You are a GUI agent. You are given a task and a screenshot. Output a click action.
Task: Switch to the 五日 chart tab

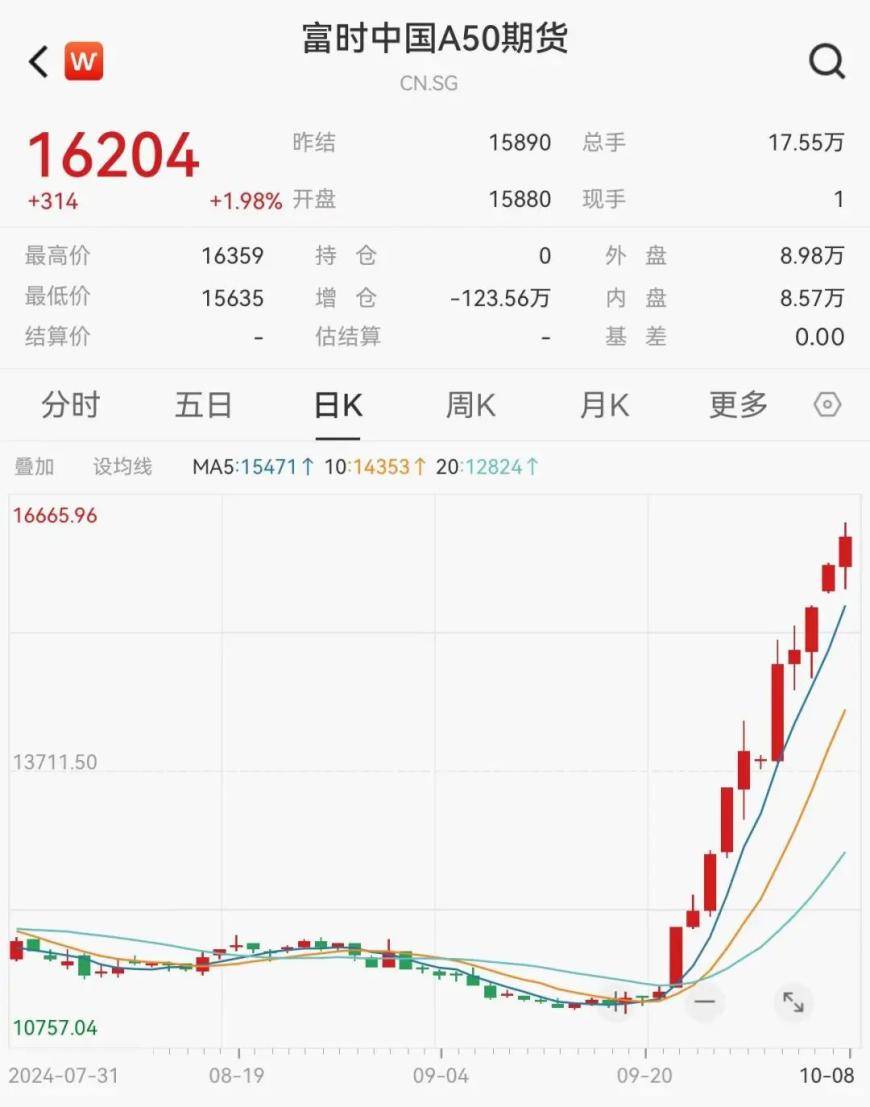pos(203,405)
